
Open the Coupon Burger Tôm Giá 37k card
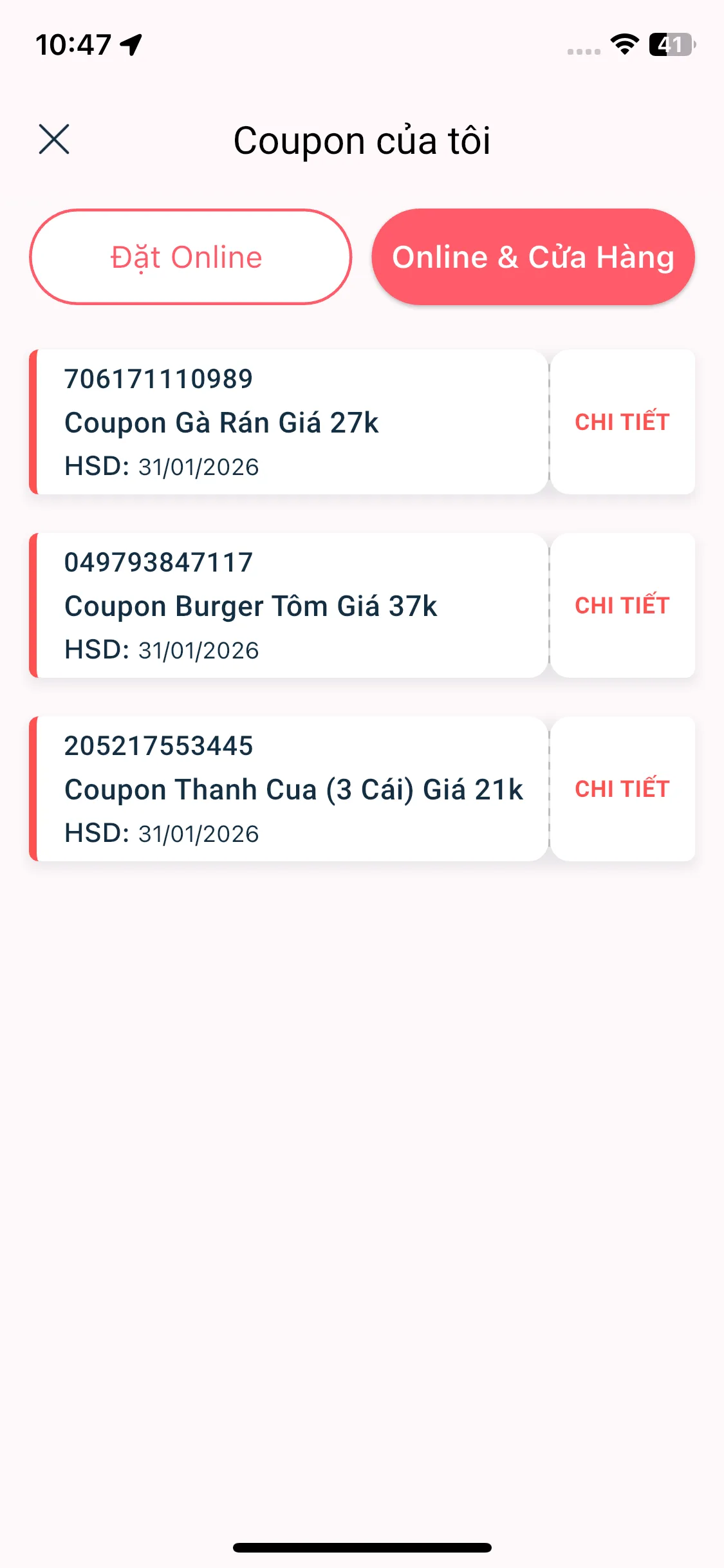point(290,606)
